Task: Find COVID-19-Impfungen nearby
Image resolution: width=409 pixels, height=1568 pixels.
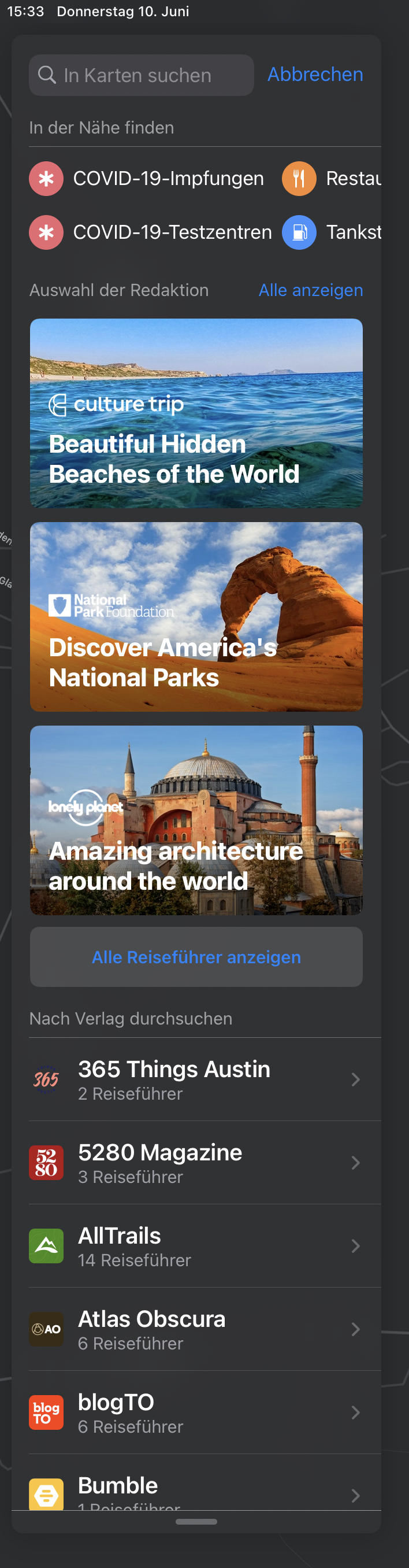Action: pyautogui.click(x=147, y=178)
